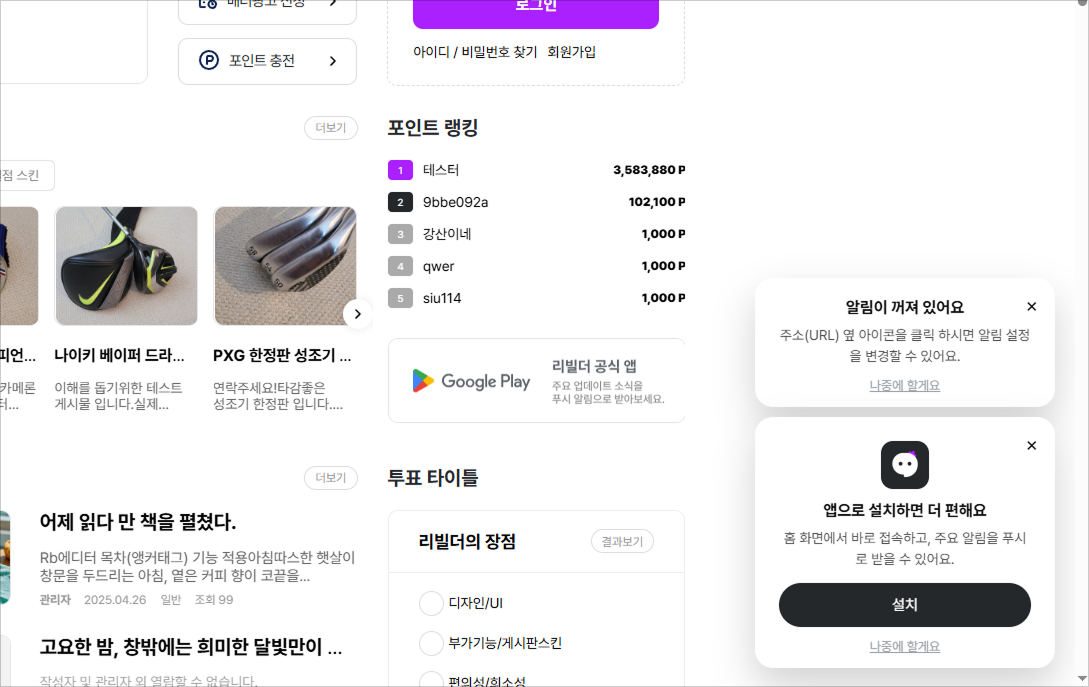This screenshot has height=687, width=1089.
Task: Open 테스터 in the point ranking
Action: pyautogui.click(x=441, y=170)
